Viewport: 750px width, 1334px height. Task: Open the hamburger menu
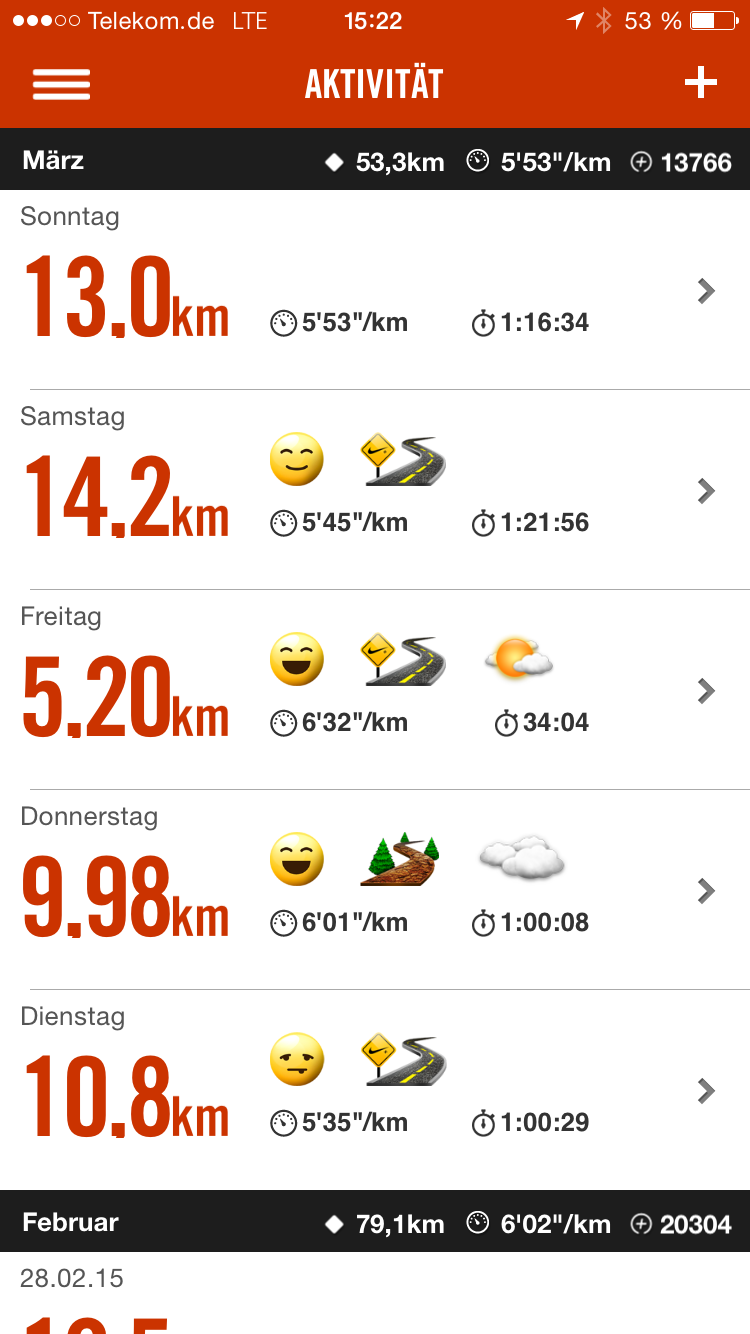click(61, 84)
